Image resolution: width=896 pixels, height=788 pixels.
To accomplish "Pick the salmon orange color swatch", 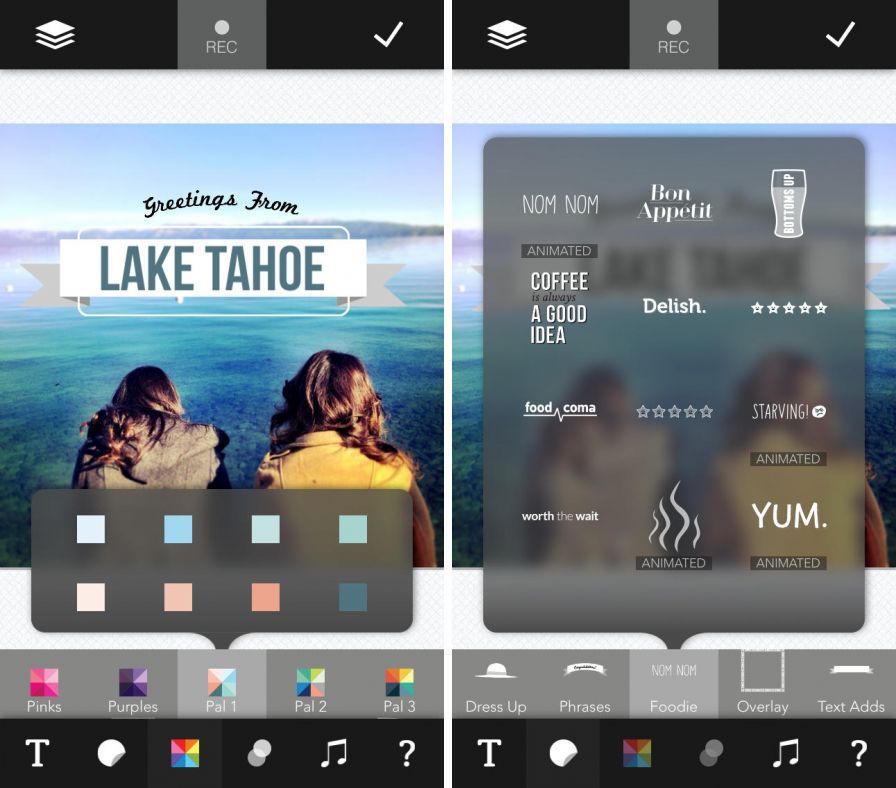I will [265, 597].
